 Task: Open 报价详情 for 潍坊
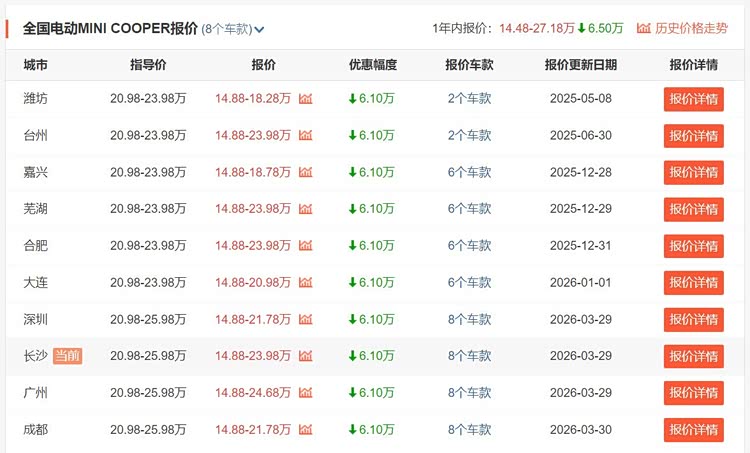click(x=693, y=99)
